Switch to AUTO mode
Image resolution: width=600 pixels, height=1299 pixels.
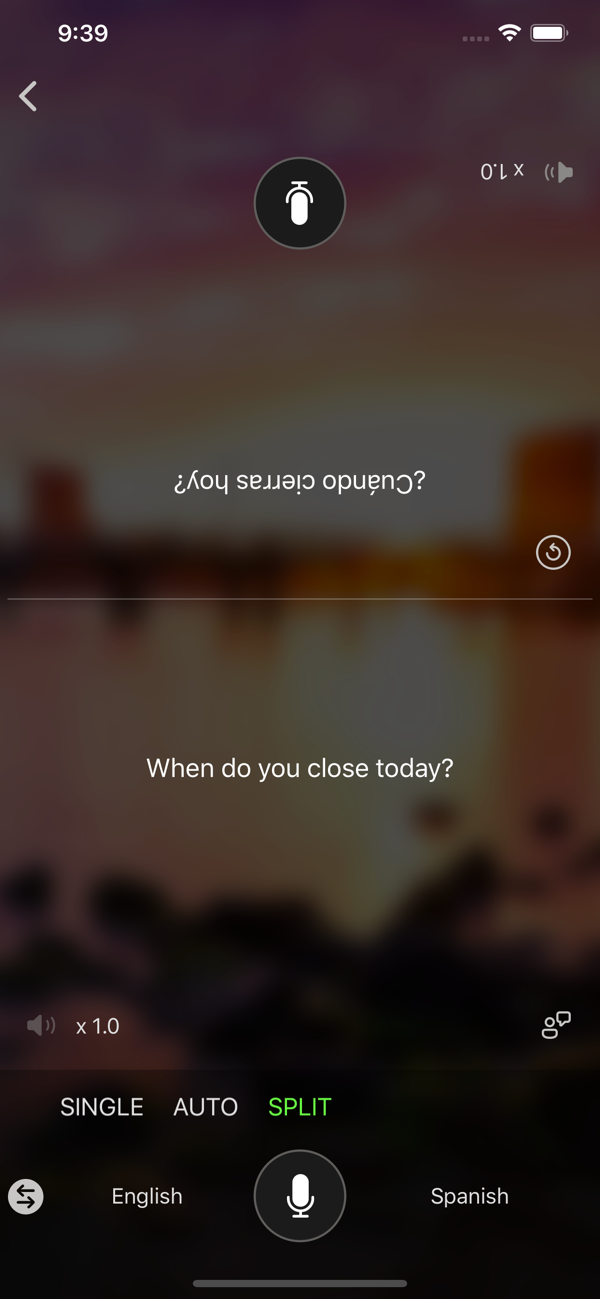206,1107
